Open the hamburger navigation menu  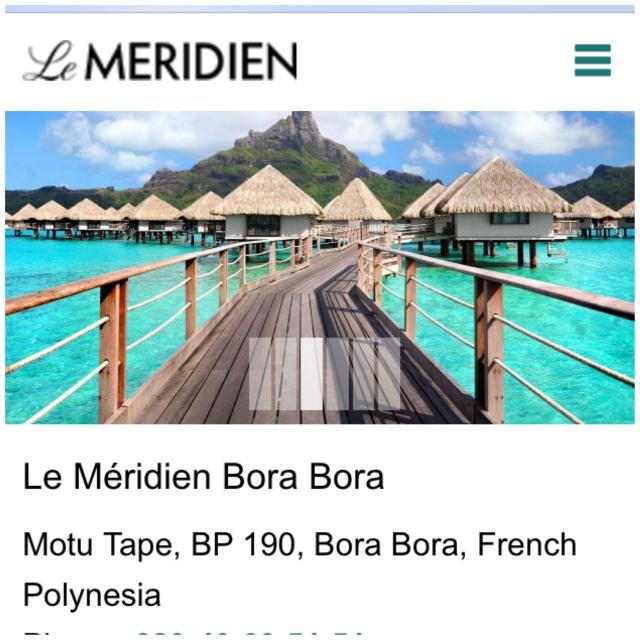click(x=592, y=61)
